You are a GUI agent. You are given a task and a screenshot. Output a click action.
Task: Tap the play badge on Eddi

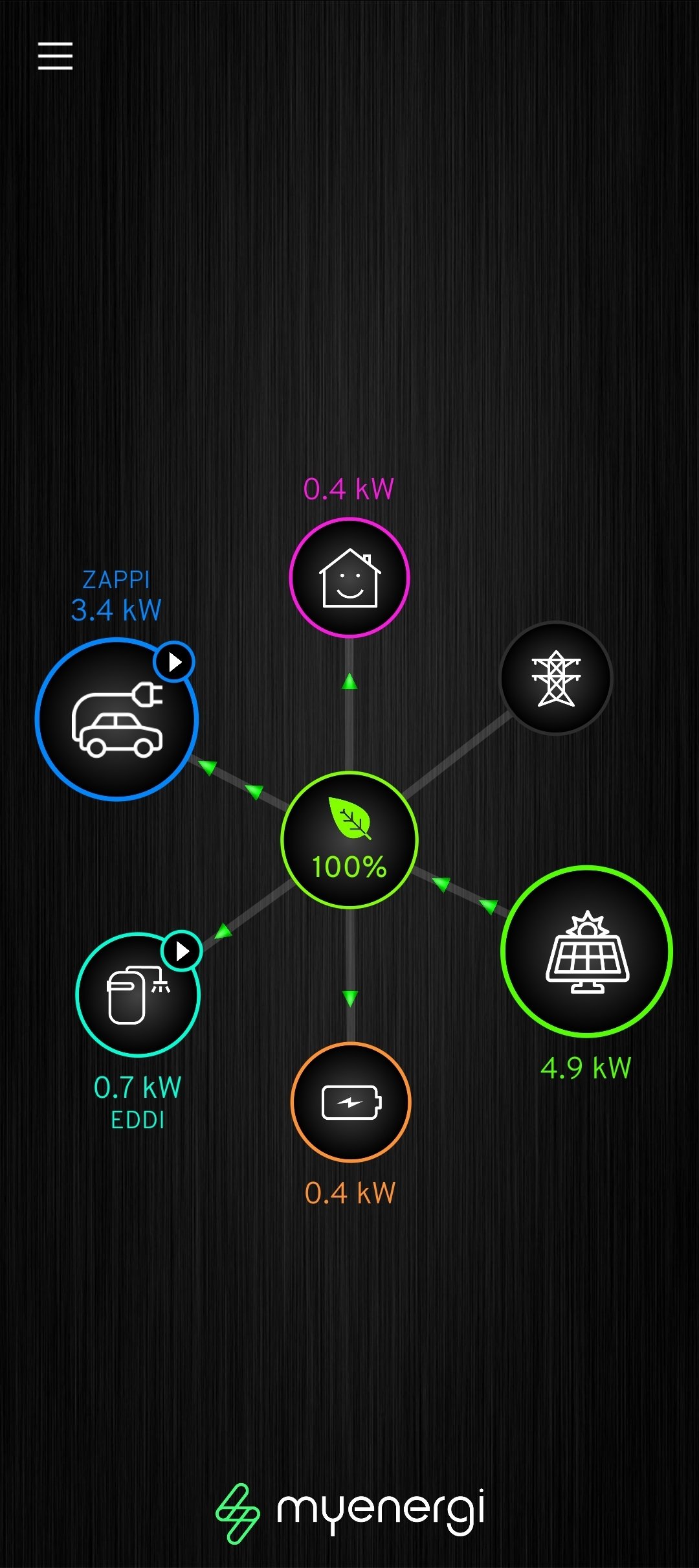pos(182,951)
